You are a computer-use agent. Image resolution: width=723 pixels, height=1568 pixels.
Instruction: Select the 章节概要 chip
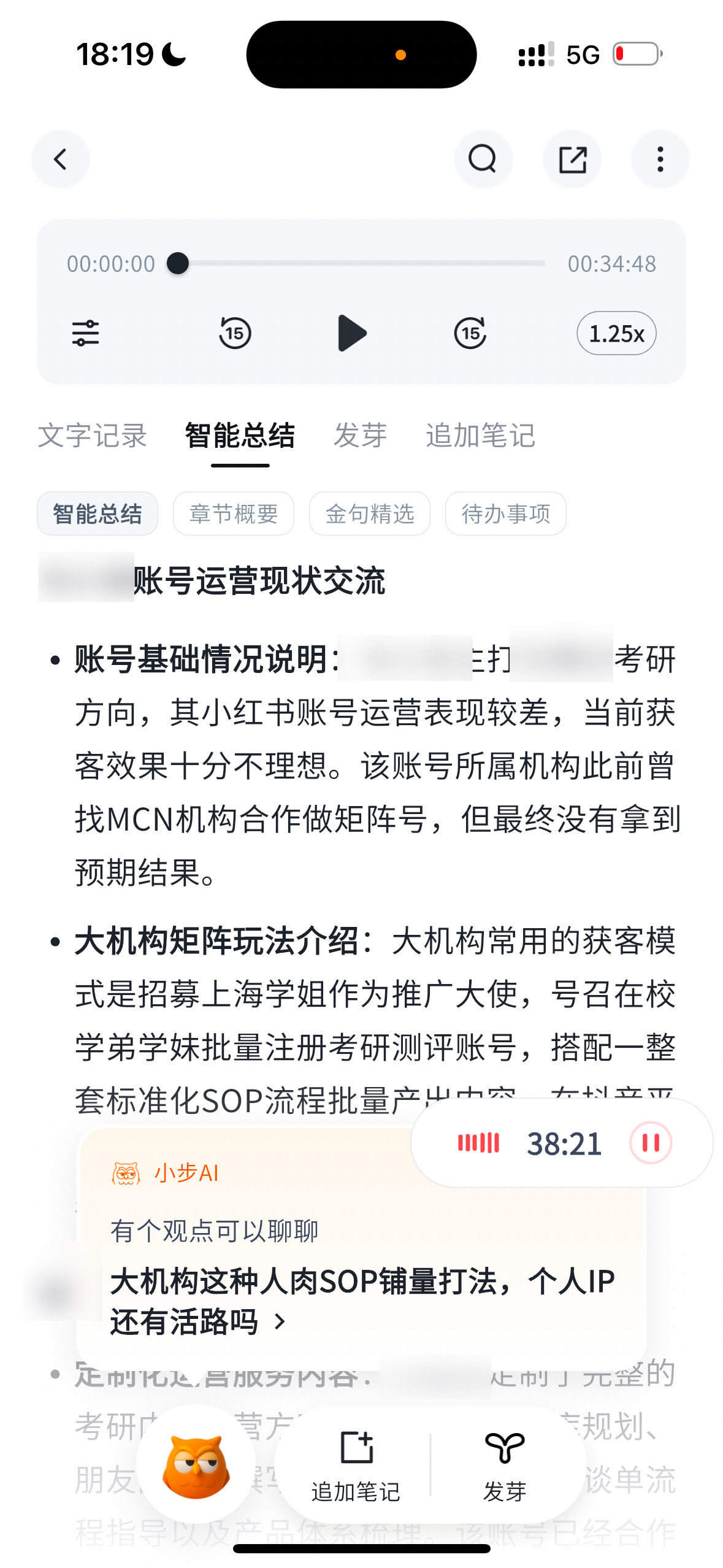pyautogui.click(x=234, y=513)
